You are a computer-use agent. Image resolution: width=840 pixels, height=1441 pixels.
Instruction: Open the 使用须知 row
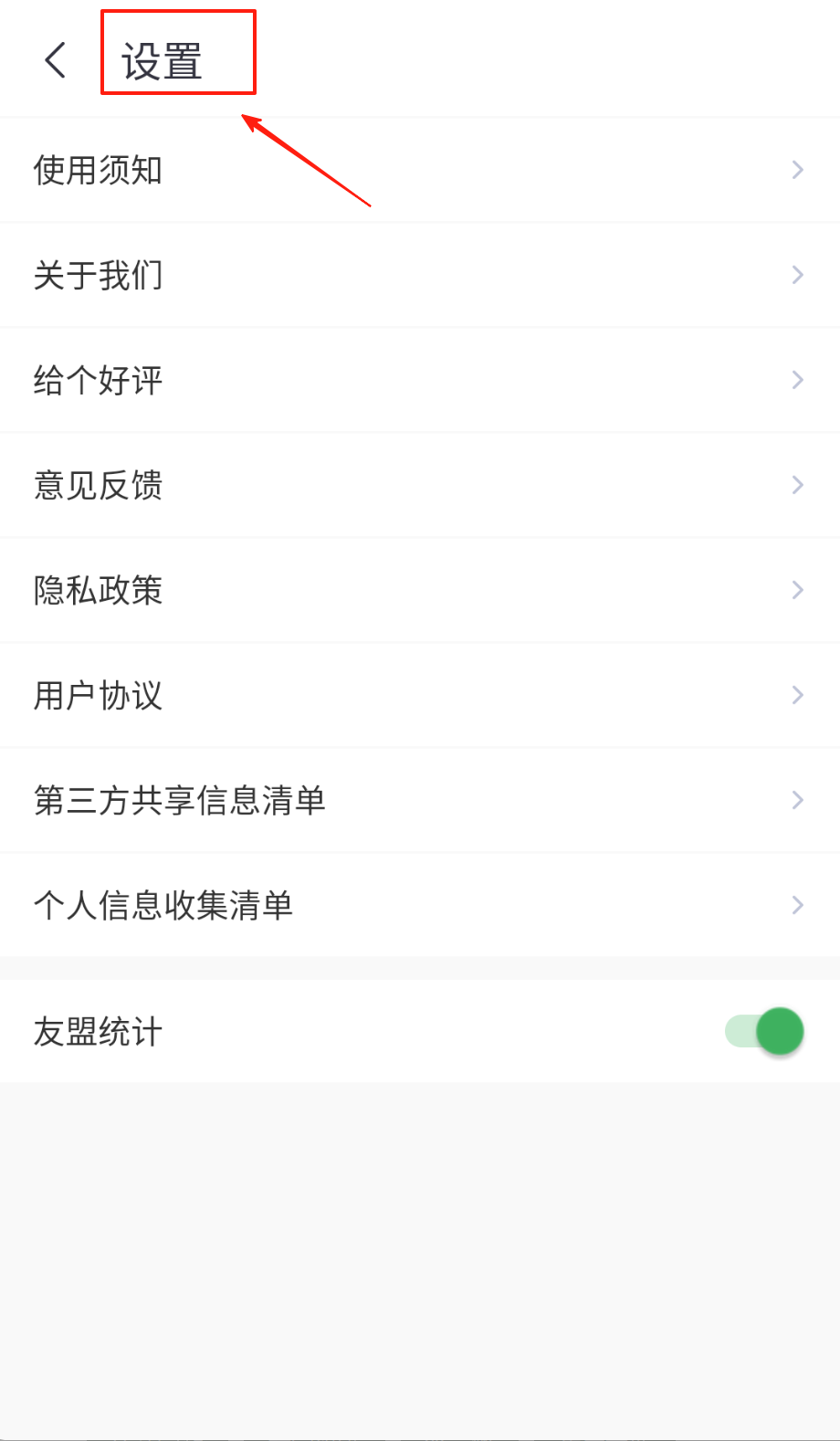click(x=420, y=170)
